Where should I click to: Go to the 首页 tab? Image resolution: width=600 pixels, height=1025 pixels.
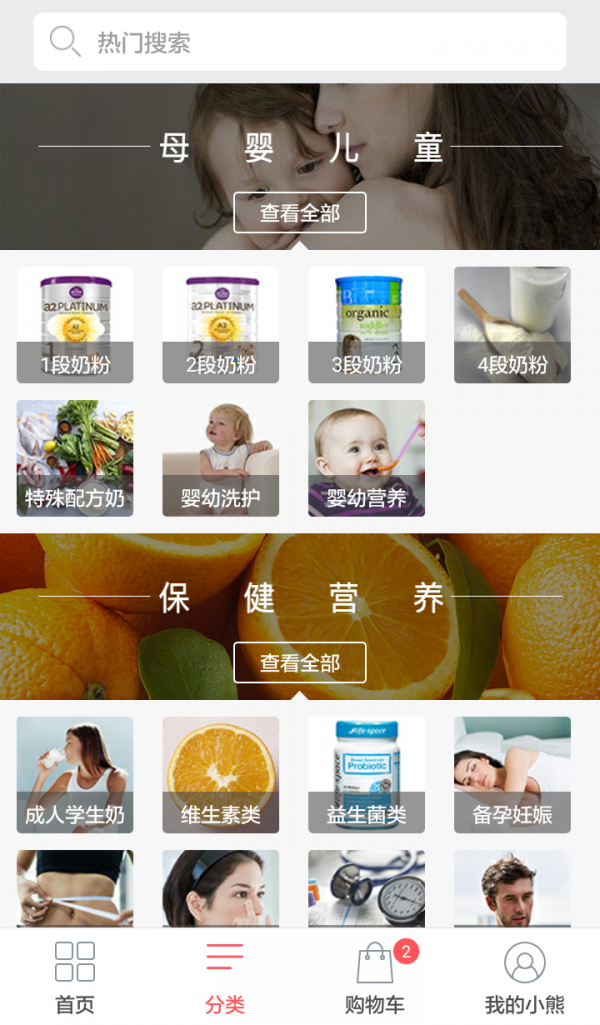point(75,977)
